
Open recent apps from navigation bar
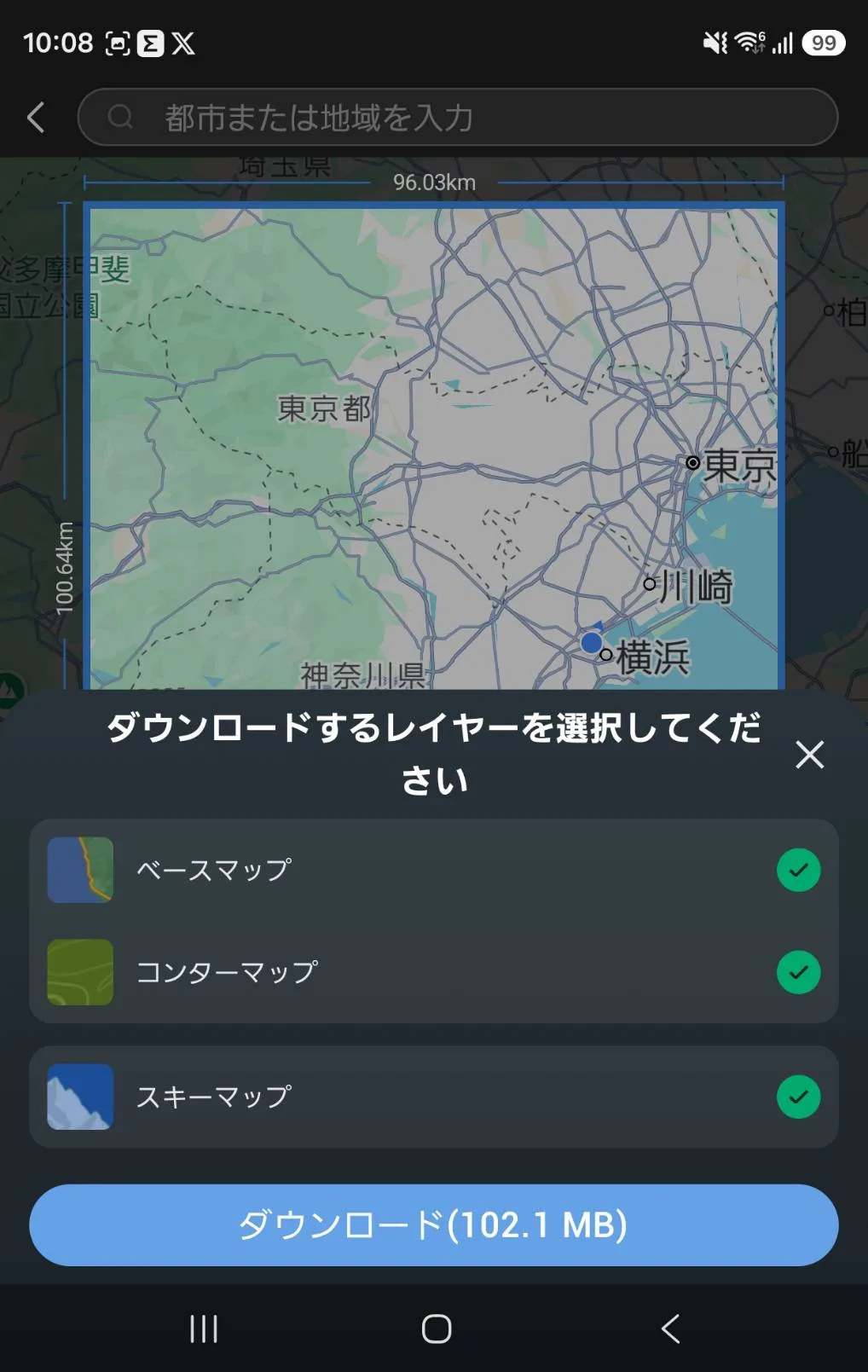204,1329
